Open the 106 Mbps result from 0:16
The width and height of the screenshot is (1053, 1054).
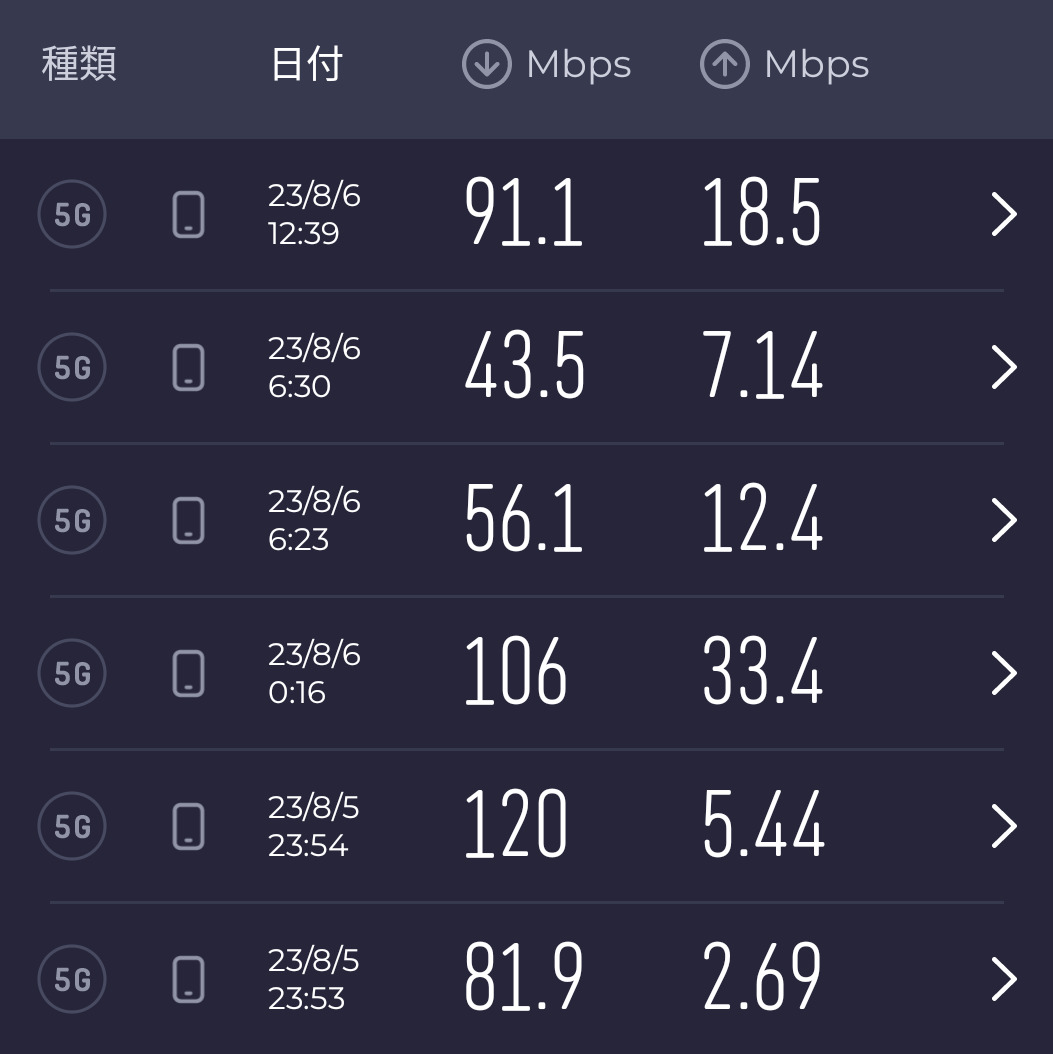click(526, 673)
